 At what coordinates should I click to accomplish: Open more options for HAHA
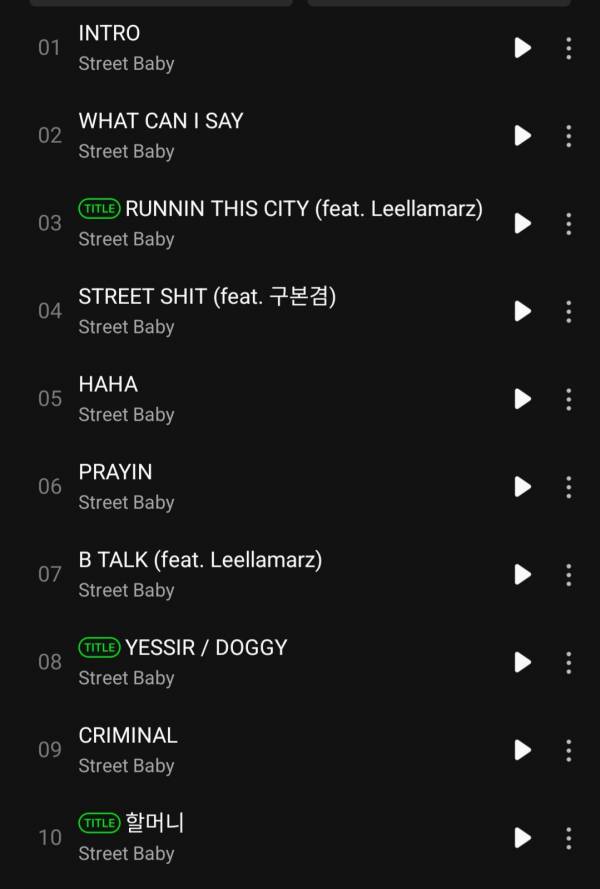click(568, 399)
